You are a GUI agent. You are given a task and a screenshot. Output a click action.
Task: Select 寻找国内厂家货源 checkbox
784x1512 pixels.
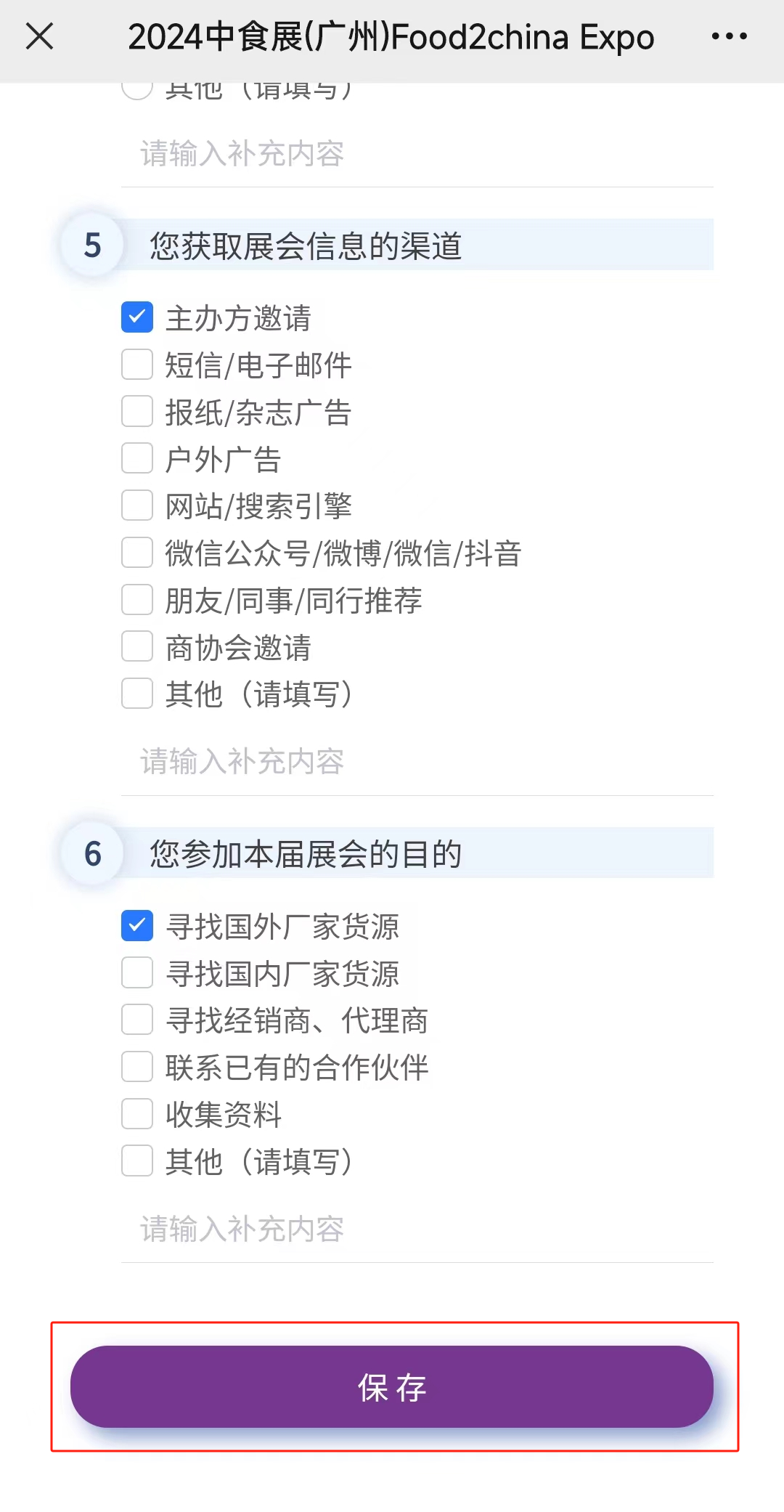click(137, 973)
